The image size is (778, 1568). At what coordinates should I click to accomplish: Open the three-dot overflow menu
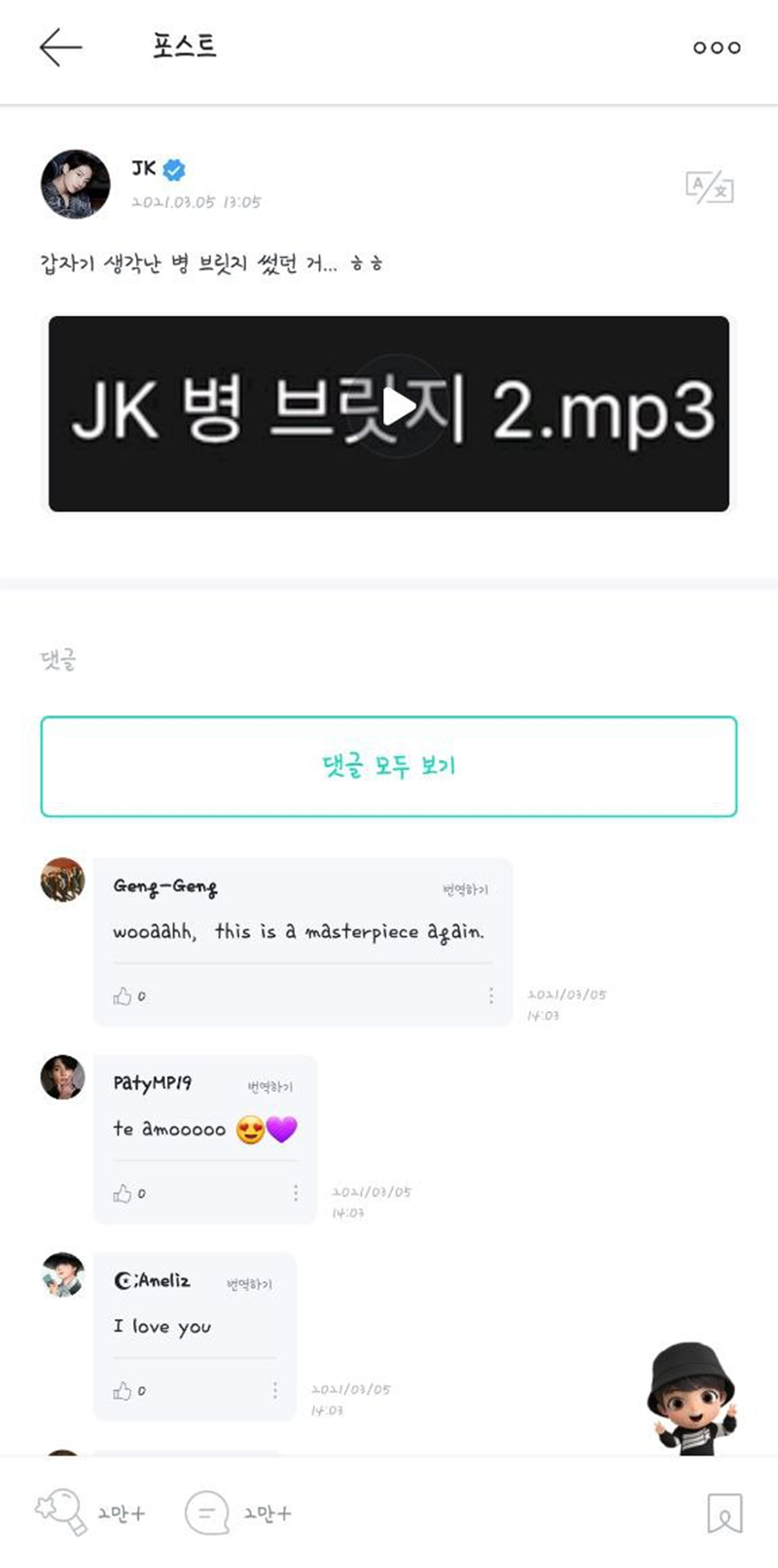click(x=717, y=48)
